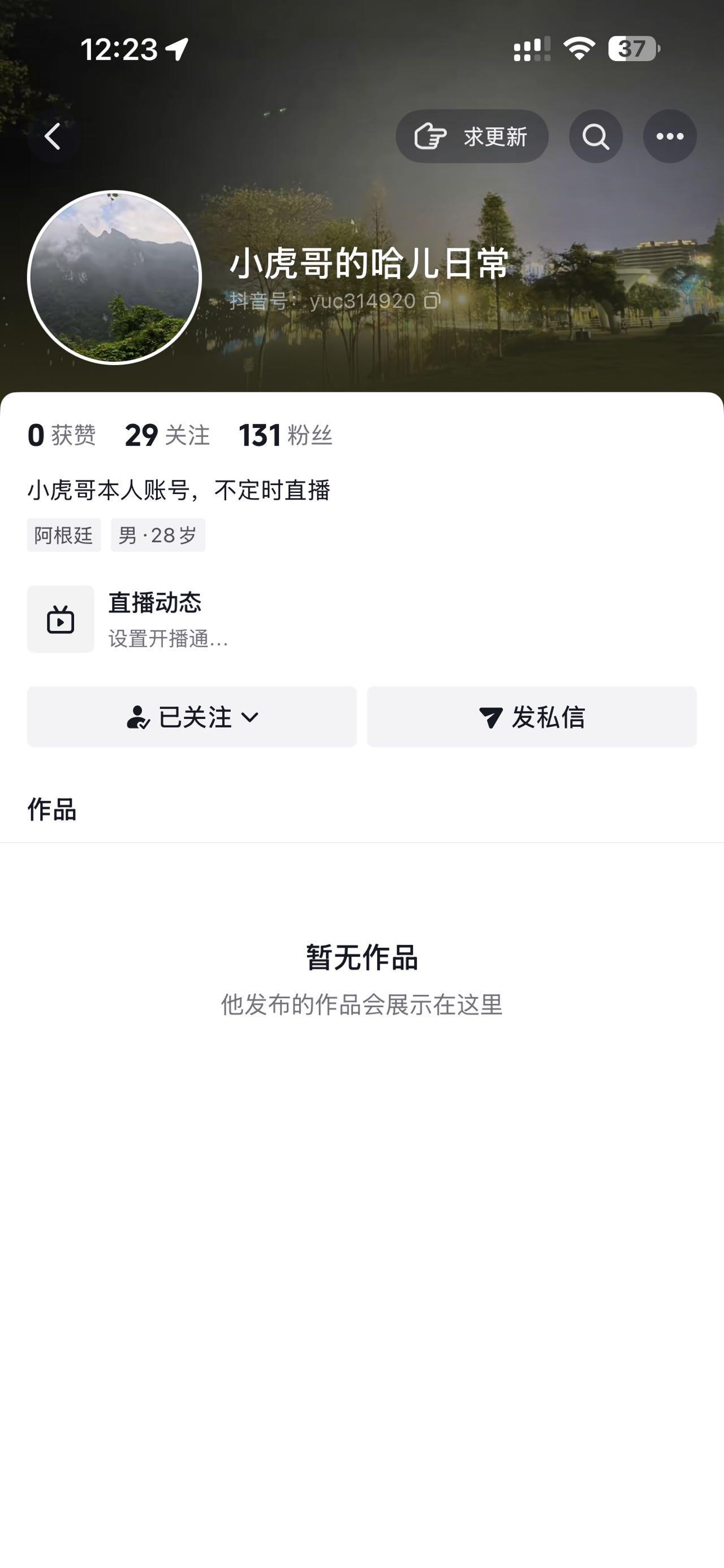Viewport: 724px width, 1568px height.
Task: Copy the Douyin ID yuc314920
Action: (x=432, y=300)
